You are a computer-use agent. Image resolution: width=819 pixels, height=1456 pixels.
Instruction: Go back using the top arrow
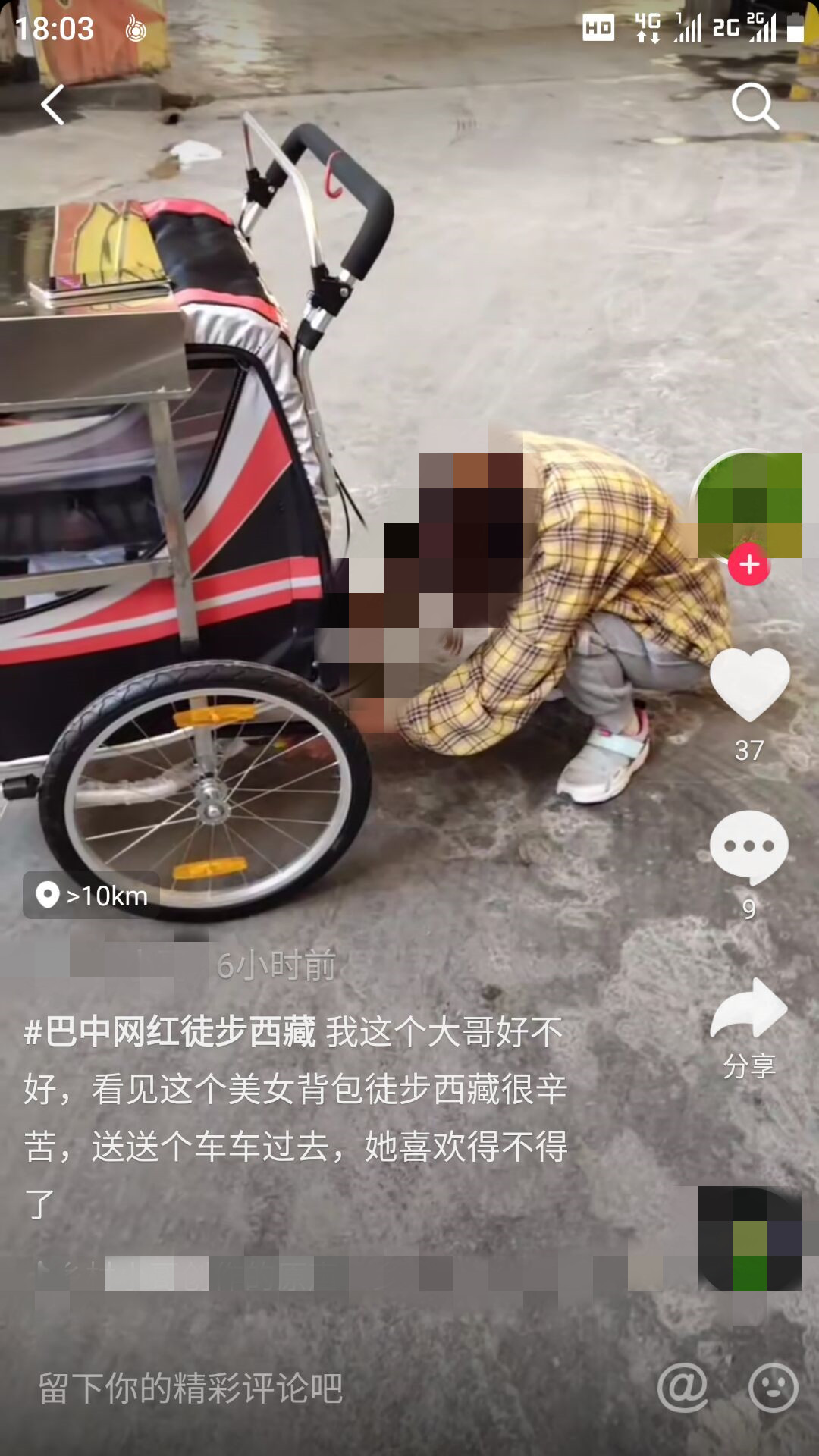53,105
